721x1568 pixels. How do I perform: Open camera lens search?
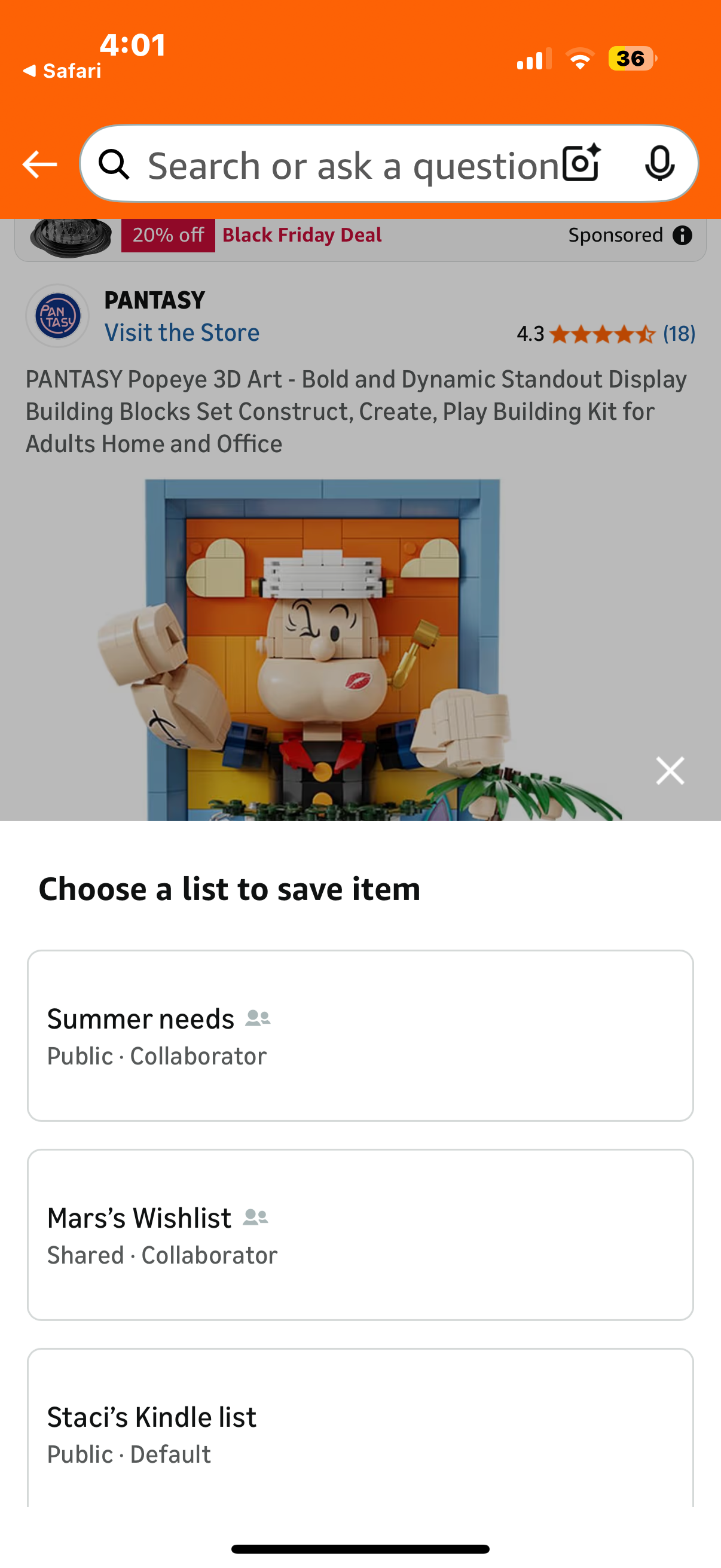click(581, 164)
